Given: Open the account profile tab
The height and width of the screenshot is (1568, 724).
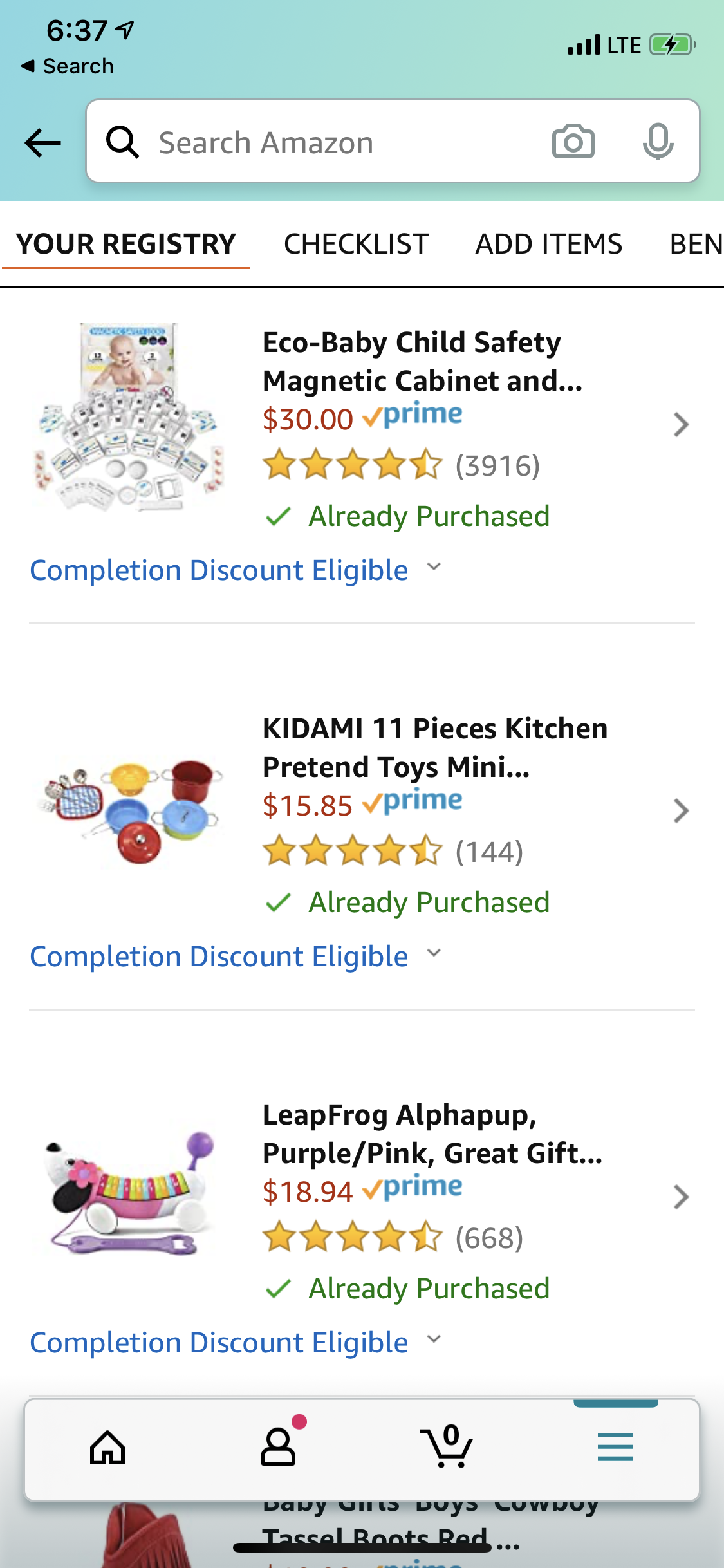Looking at the screenshot, I should click(x=278, y=1448).
